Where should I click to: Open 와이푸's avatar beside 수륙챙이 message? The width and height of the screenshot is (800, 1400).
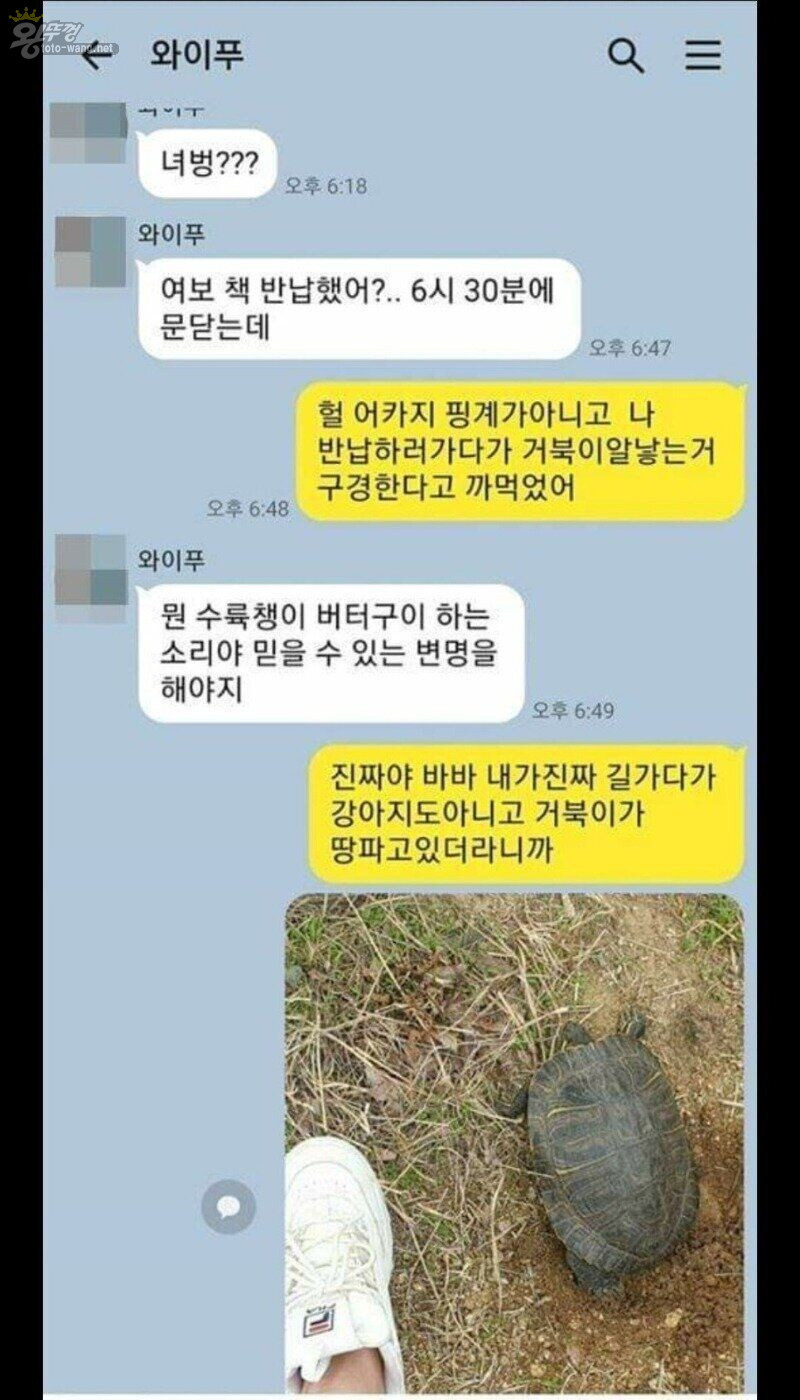(x=90, y=578)
